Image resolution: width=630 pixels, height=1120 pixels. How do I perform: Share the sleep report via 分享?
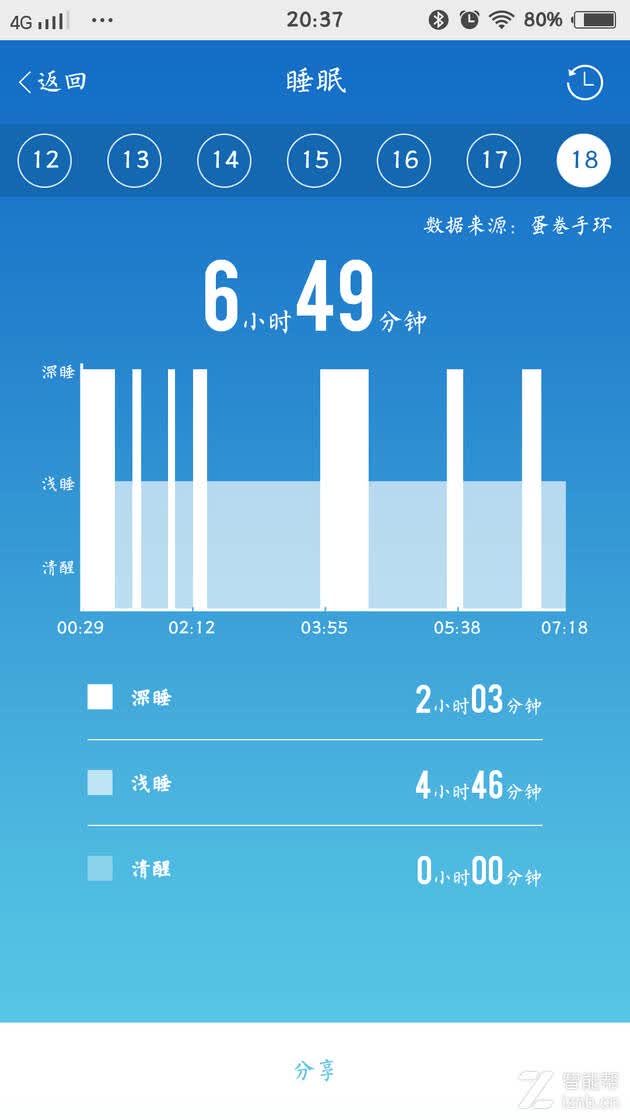point(314,1070)
